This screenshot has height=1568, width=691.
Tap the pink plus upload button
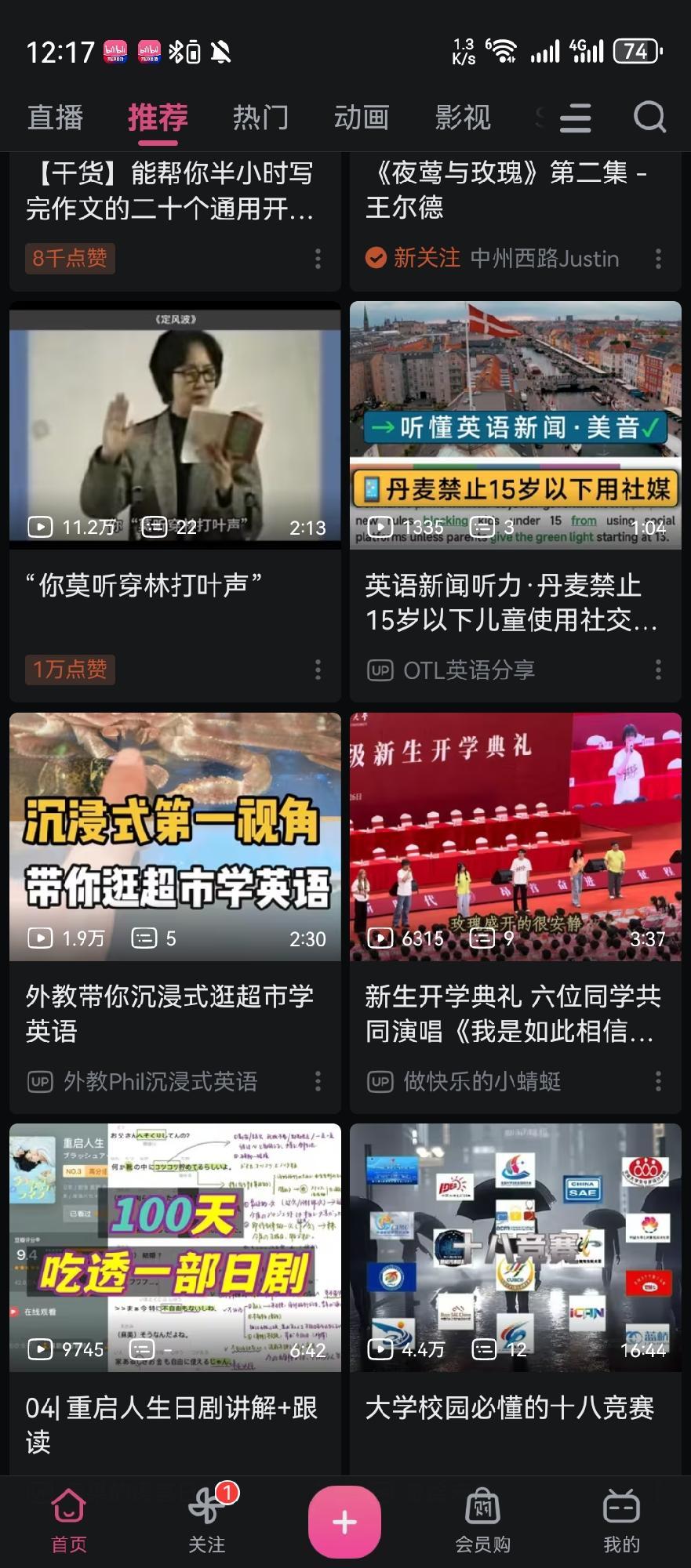[x=345, y=1522]
